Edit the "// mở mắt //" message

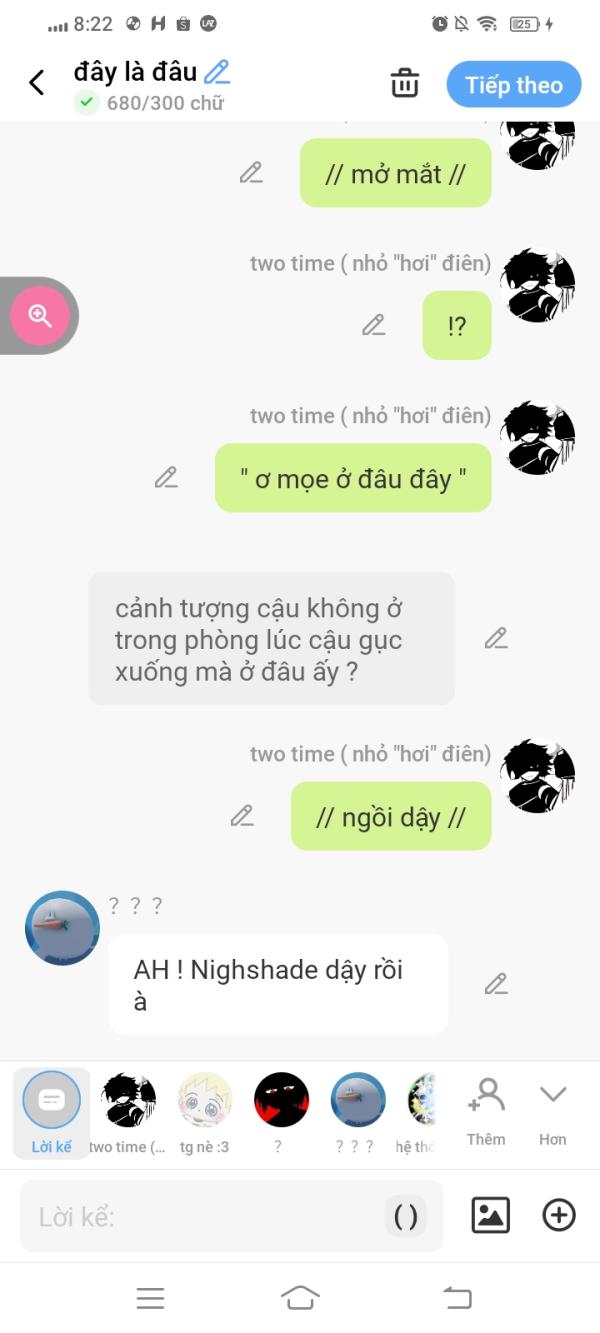[251, 173]
